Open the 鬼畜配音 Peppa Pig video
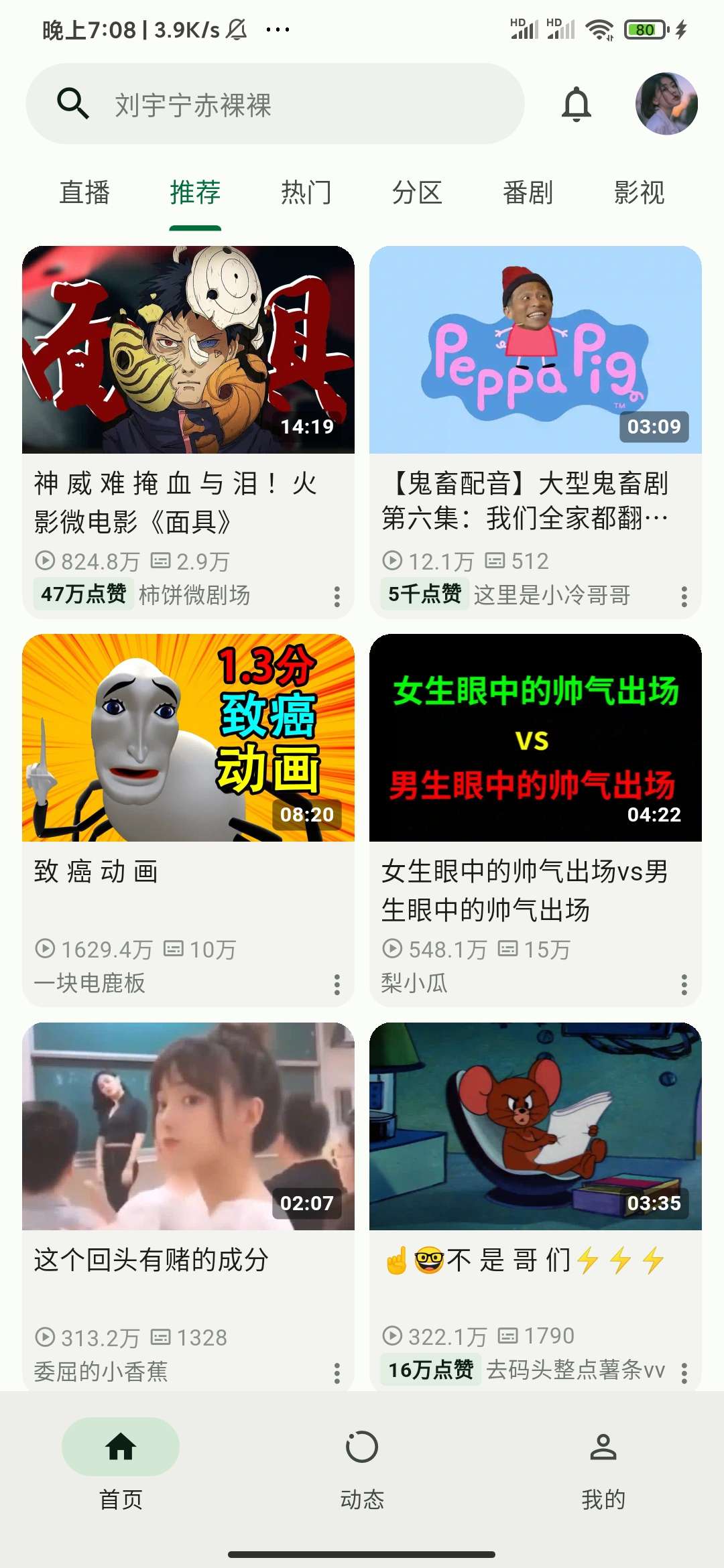This screenshot has height=1568, width=724. (536, 350)
